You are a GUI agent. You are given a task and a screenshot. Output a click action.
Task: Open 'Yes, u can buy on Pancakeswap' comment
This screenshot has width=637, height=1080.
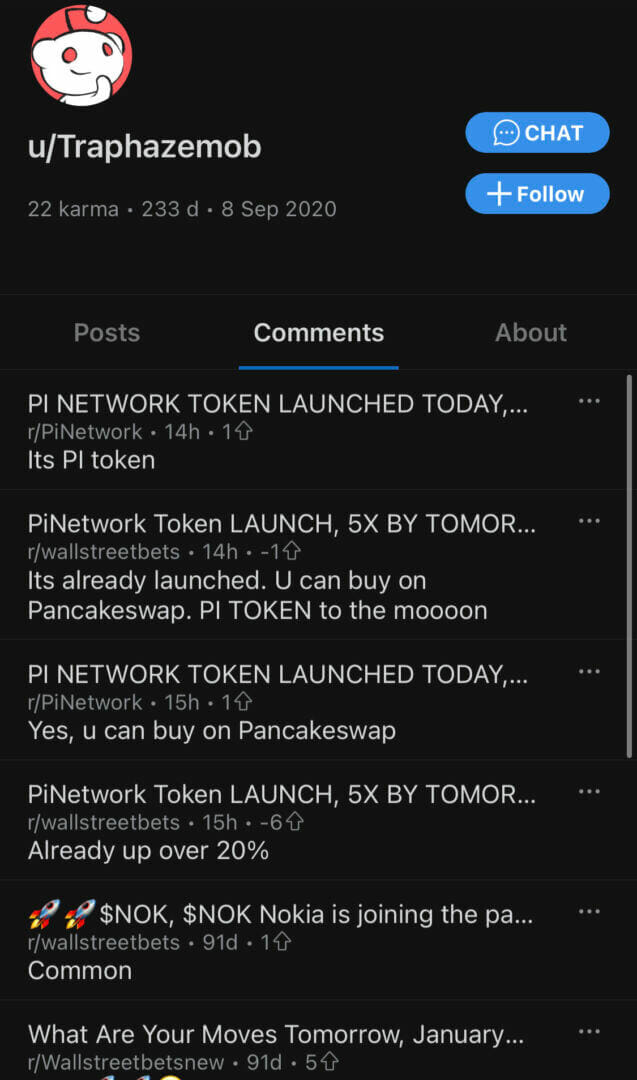(280, 702)
